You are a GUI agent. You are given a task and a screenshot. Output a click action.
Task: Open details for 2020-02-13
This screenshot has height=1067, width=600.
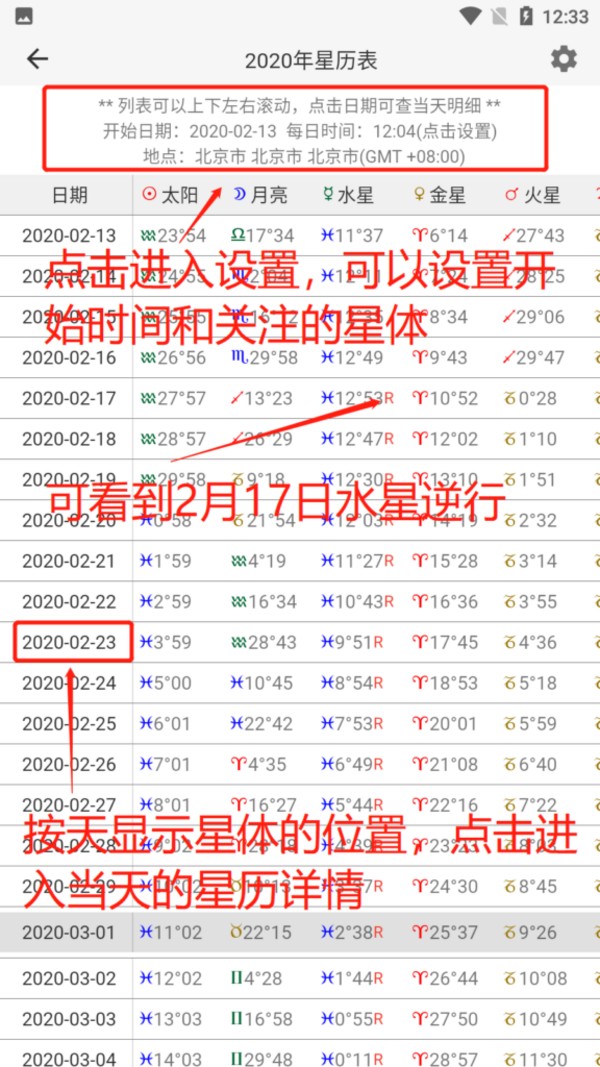point(69,236)
